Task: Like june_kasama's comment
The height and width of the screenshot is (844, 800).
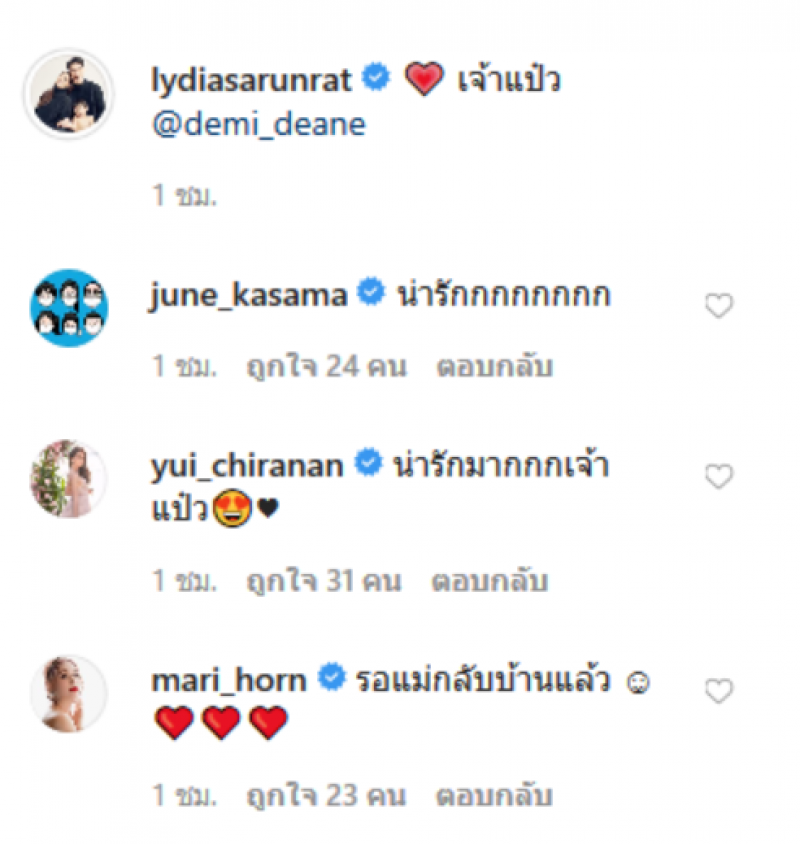Action: [x=719, y=307]
